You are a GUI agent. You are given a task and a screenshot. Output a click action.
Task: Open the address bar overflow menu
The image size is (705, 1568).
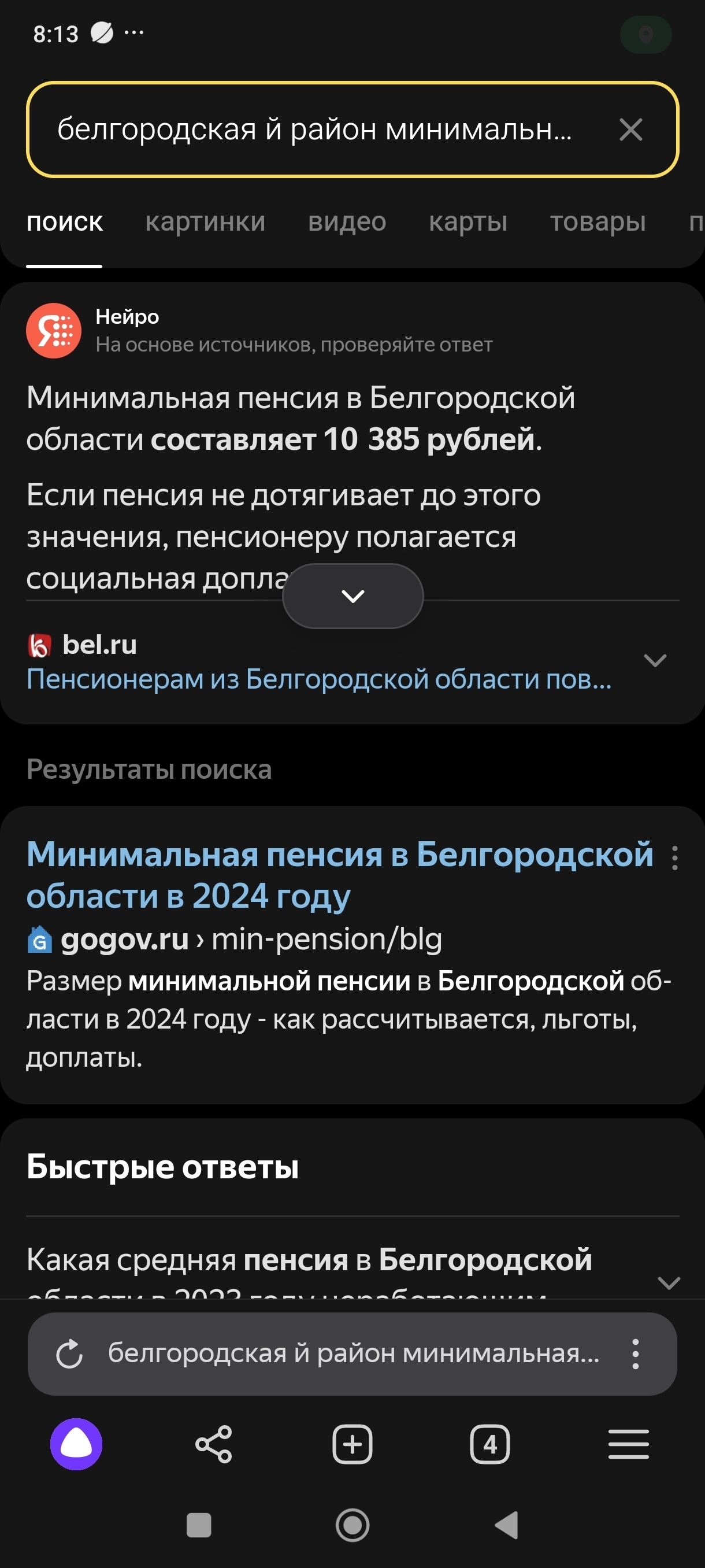pos(635,1354)
